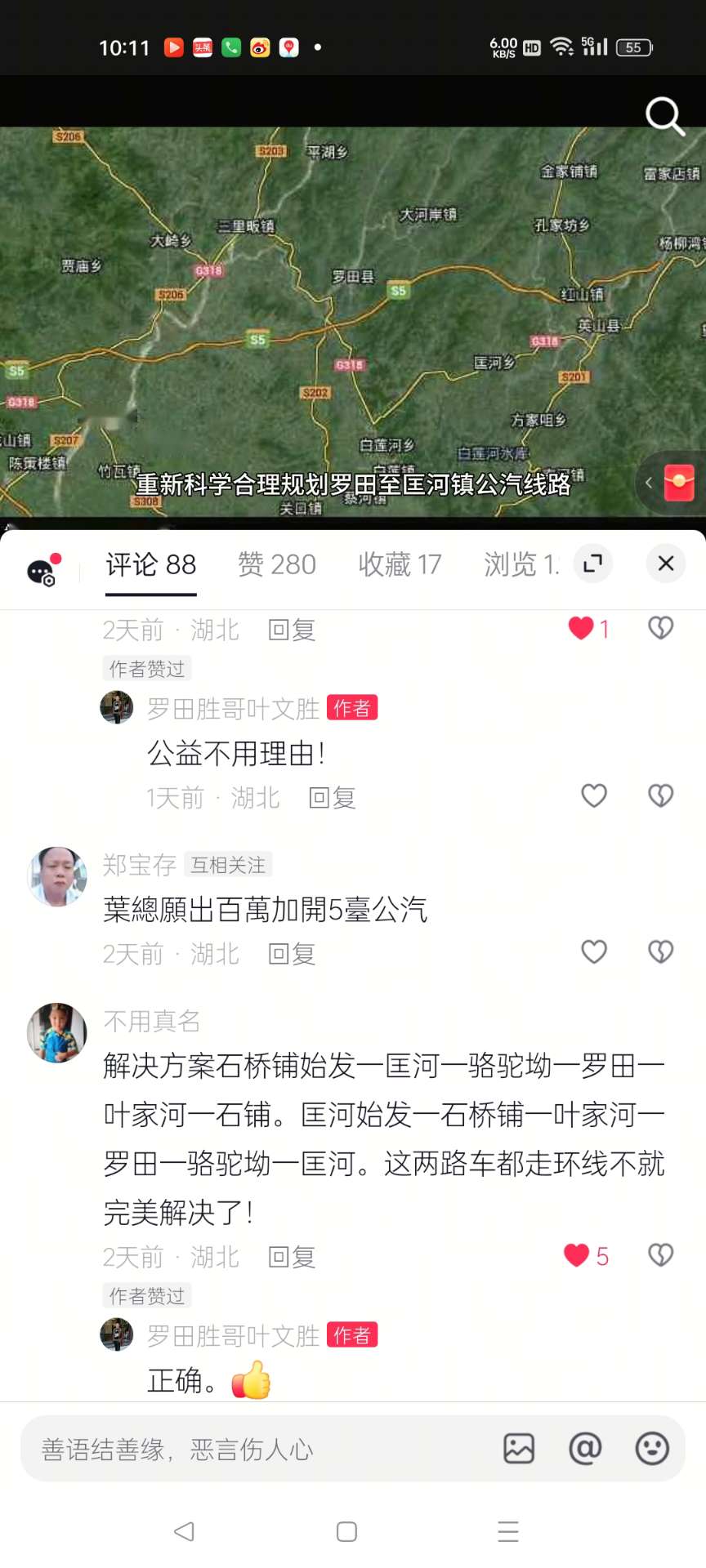Viewport: 706px width, 1568px height.
Task: Open 不用真名's profile avatar
Action: [x=57, y=1033]
